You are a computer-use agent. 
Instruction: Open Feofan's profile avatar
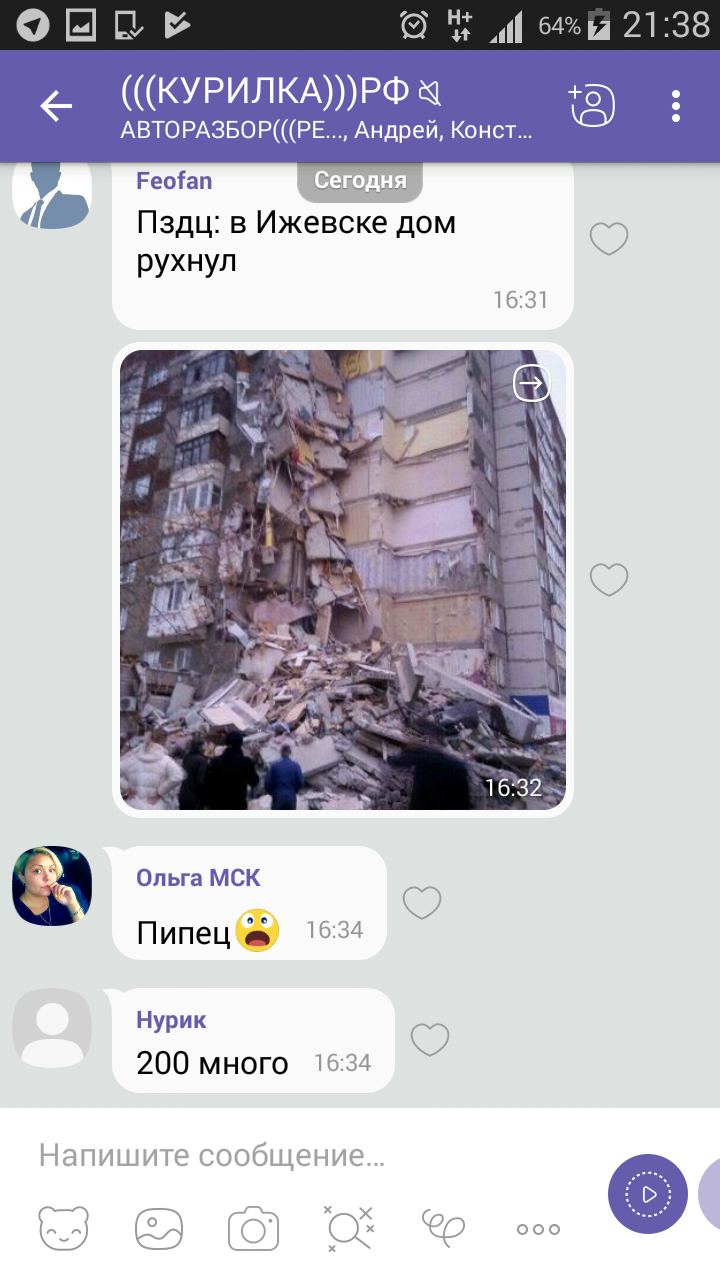tap(52, 190)
